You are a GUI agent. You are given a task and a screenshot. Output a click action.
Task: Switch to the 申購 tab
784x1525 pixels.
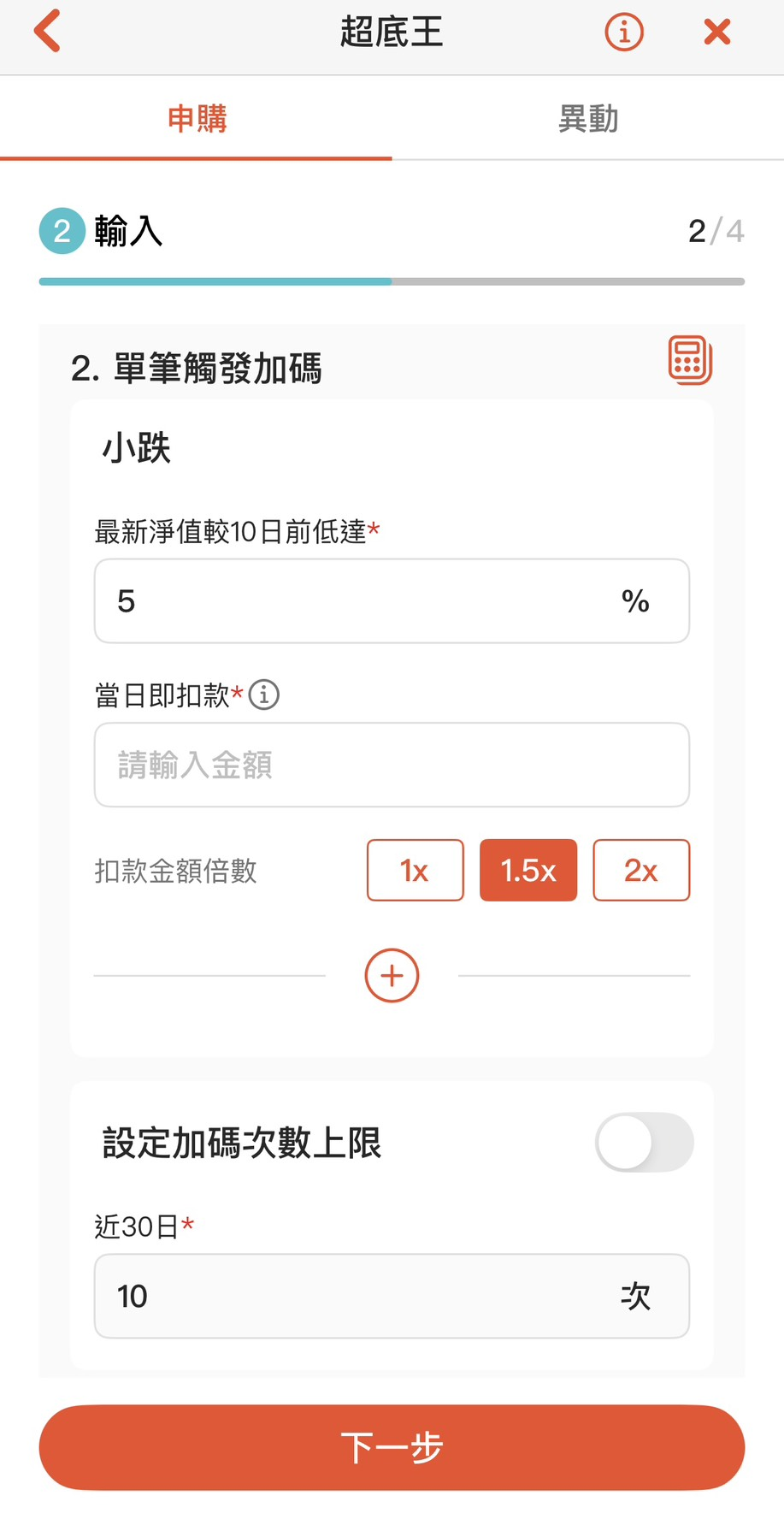tap(197, 119)
